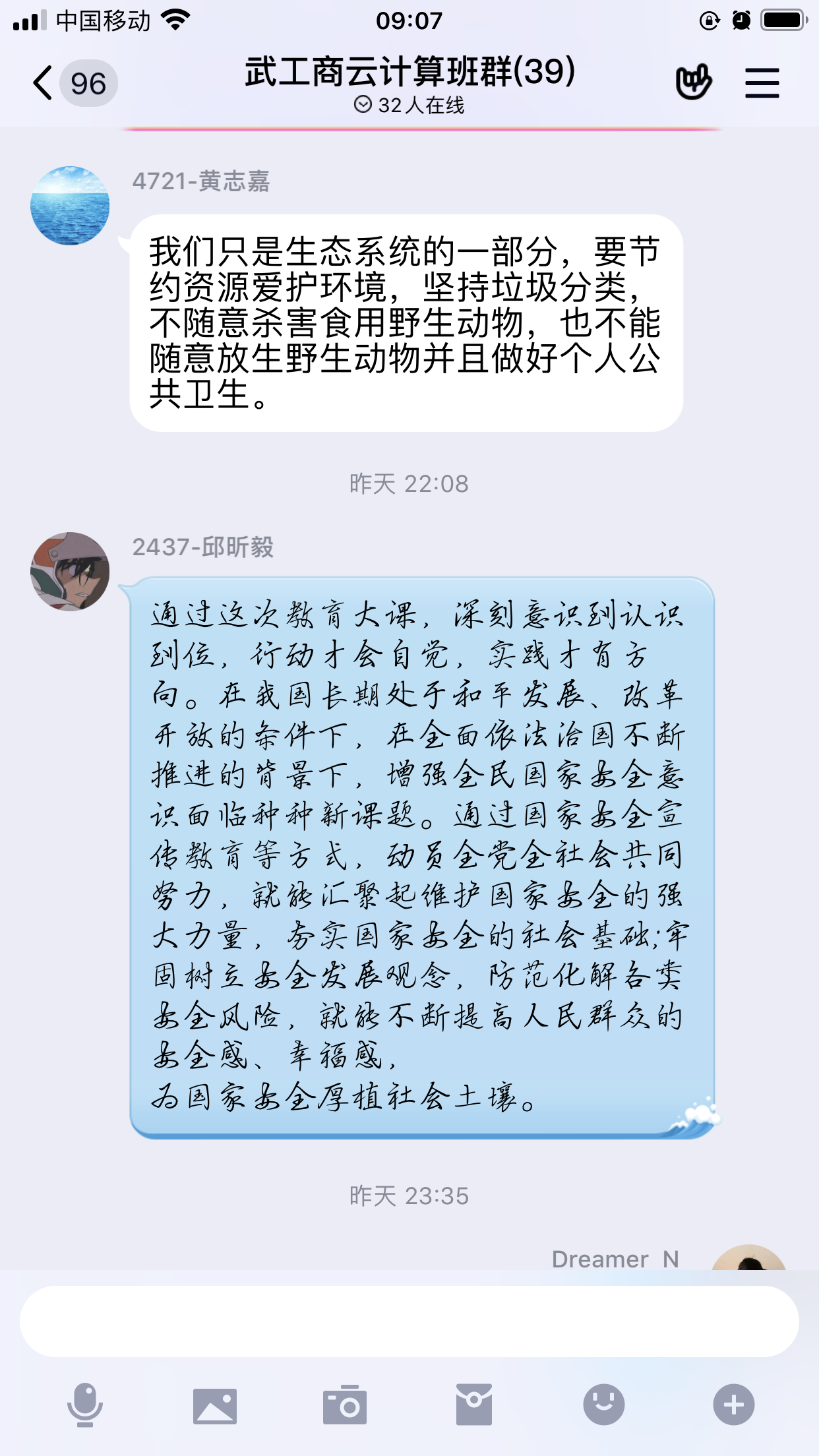
Task: Open 黄志嘉's profile avatar
Action: pyautogui.click(x=70, y=206)
